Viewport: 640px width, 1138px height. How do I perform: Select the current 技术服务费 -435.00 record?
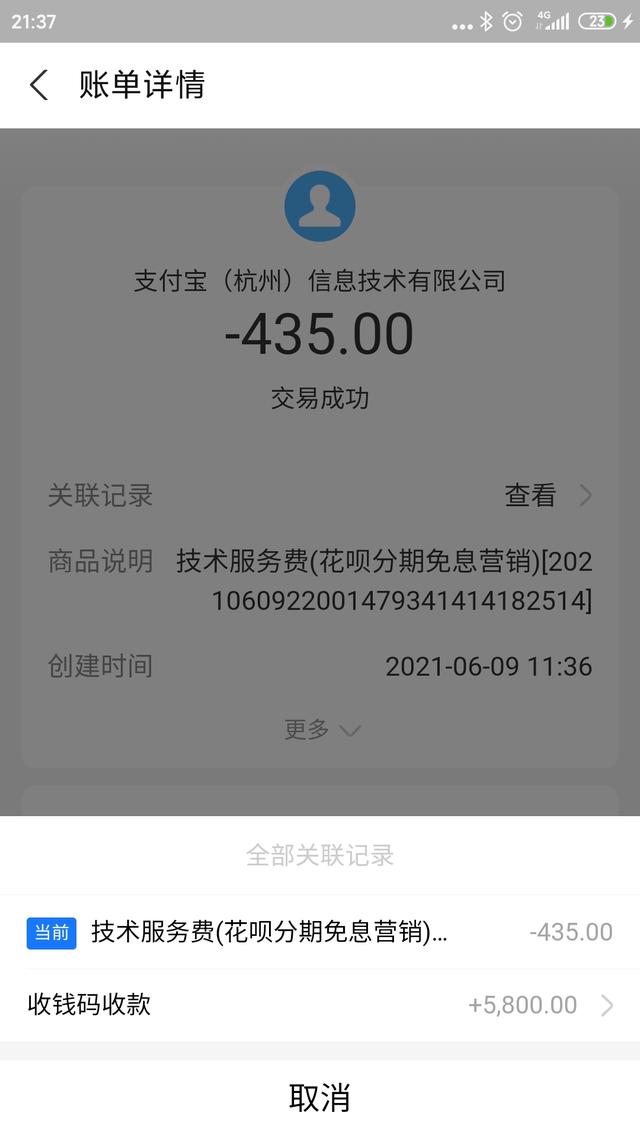[x=320, y=932]
